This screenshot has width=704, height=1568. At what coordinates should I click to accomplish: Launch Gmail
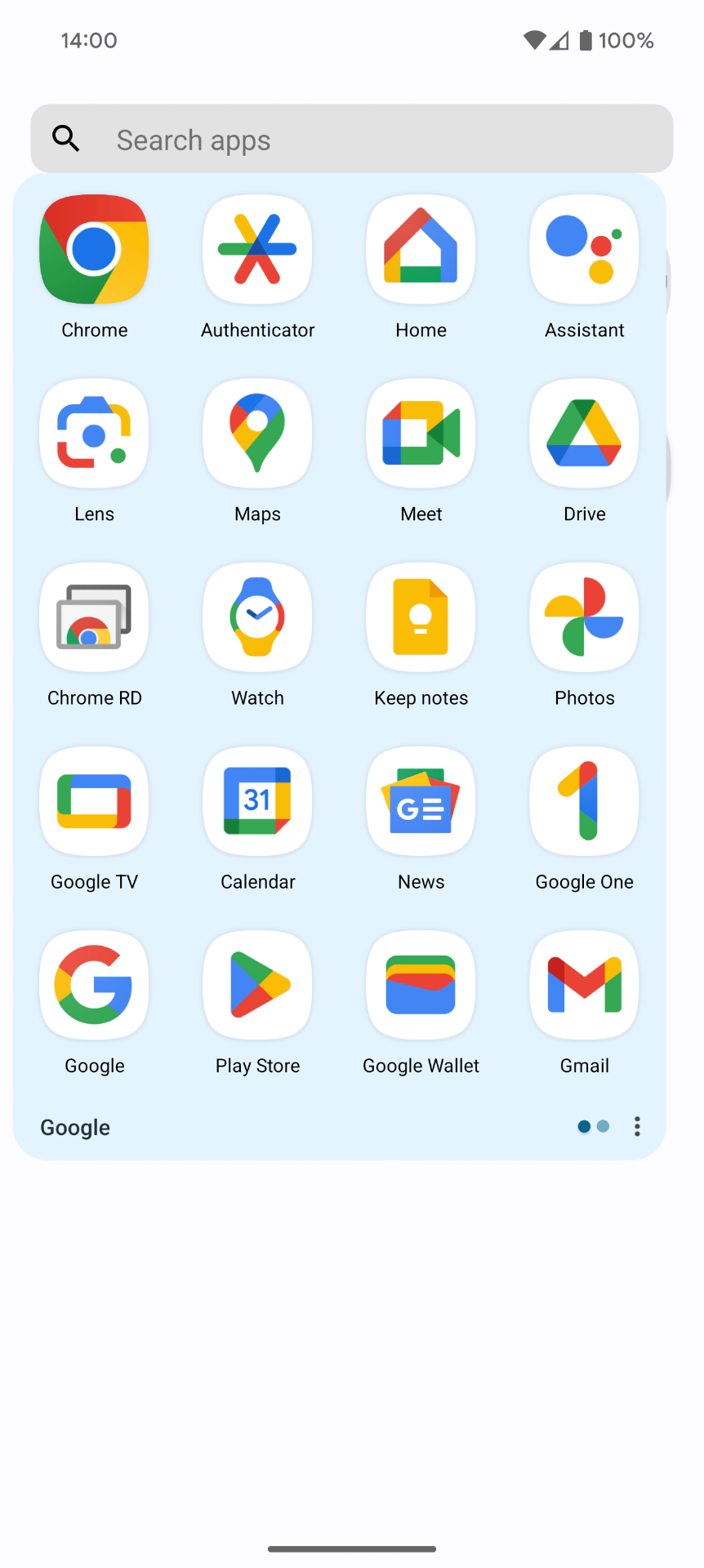(x=584, y=985)
